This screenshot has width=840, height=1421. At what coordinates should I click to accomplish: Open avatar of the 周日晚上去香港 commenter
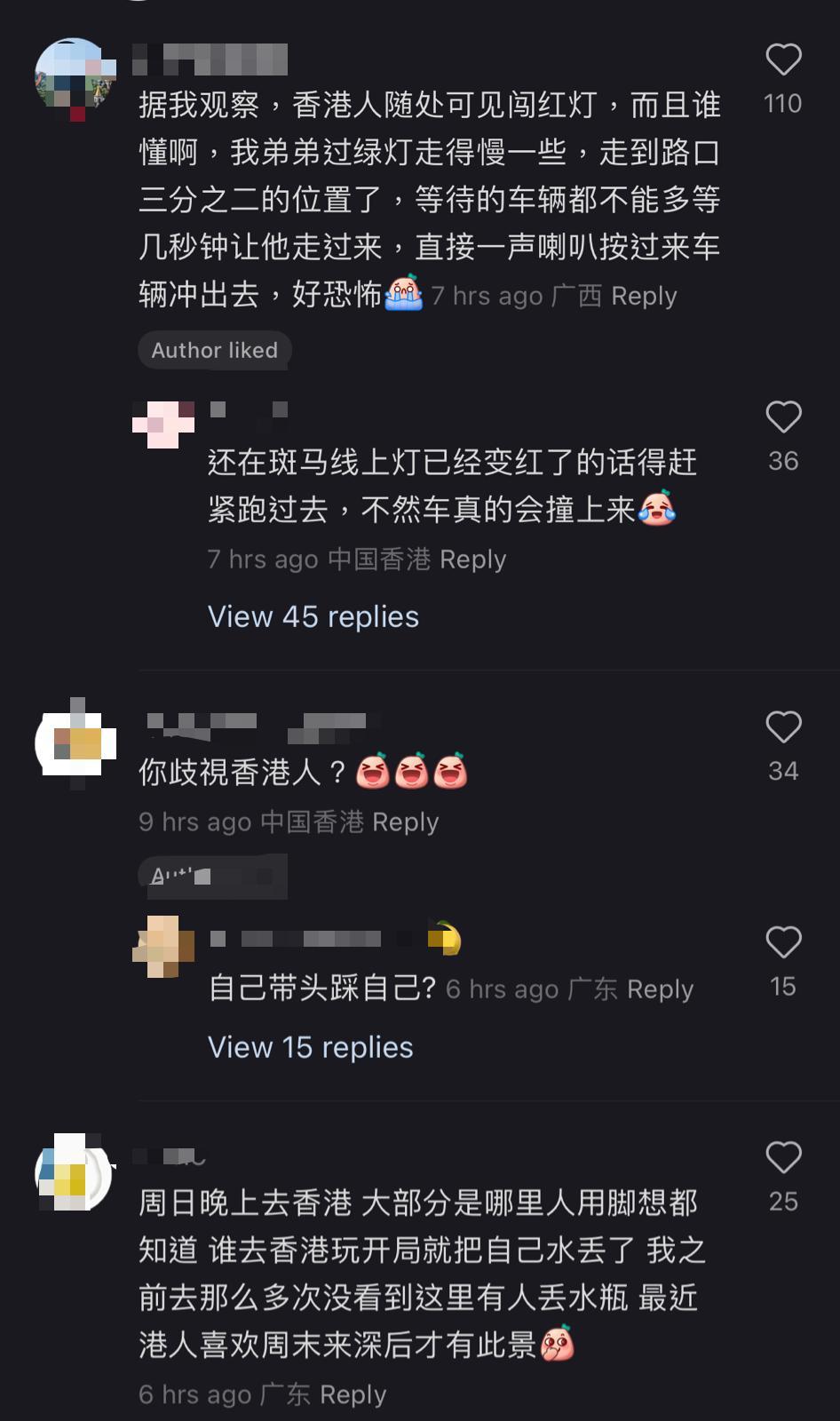pos(74,1173)
